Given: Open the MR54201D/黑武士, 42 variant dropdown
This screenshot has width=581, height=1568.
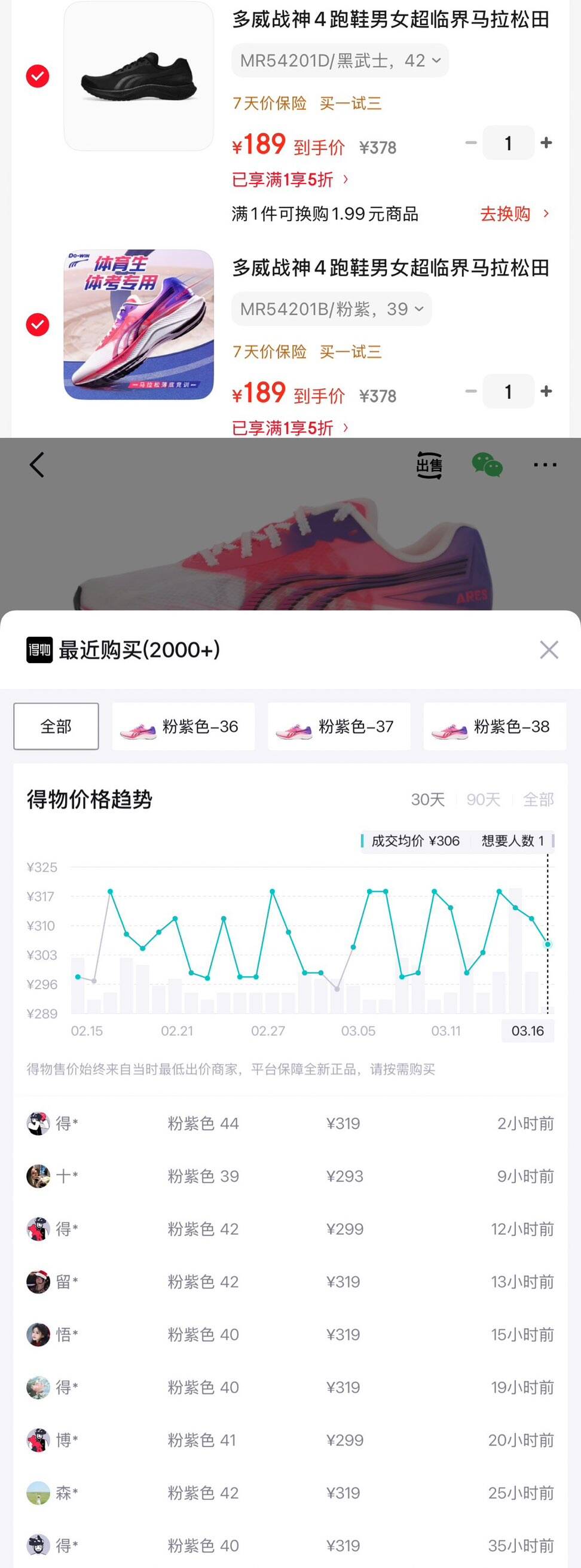Looking at the screenshot, I should (x=340, y=60).
